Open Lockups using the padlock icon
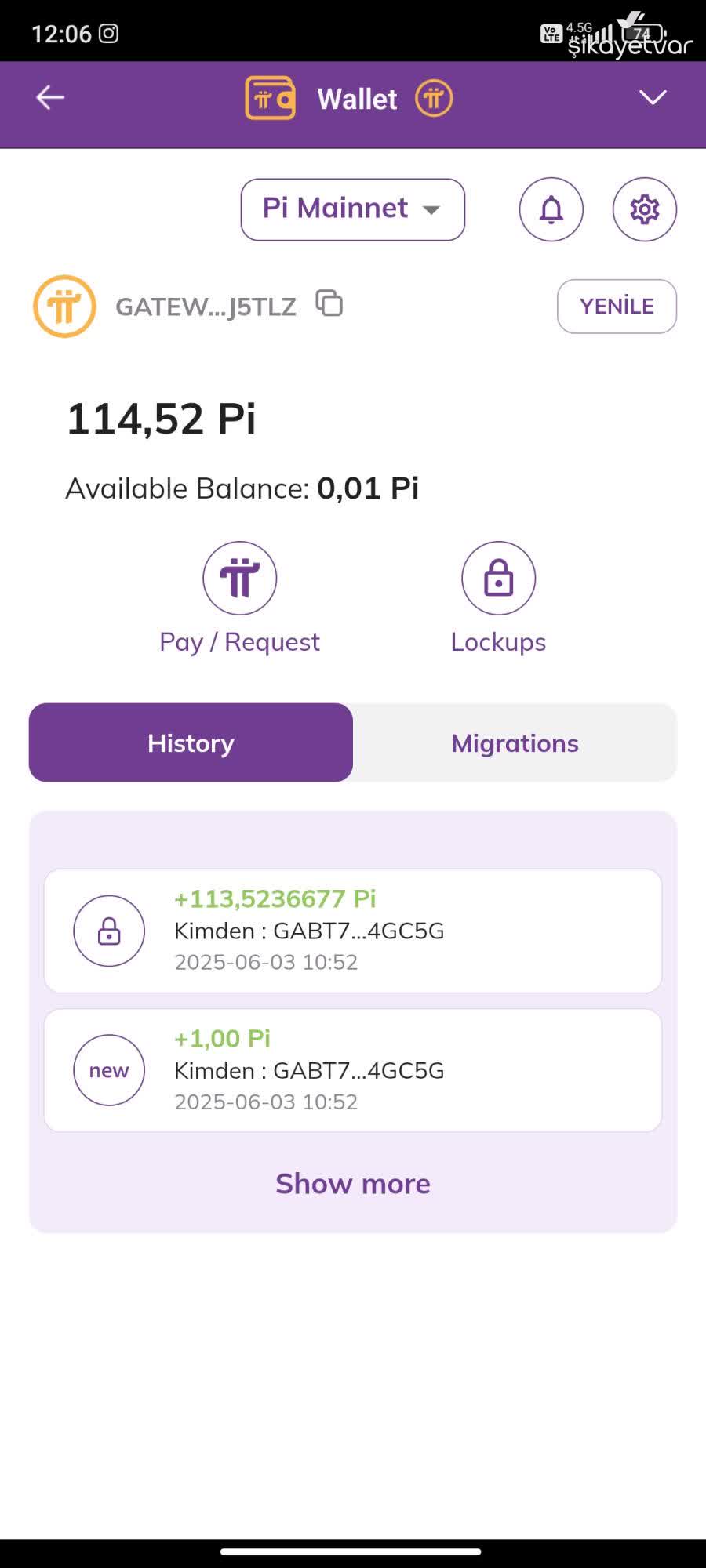This screenshot has height=1568, width=706. tap(498, 578)
